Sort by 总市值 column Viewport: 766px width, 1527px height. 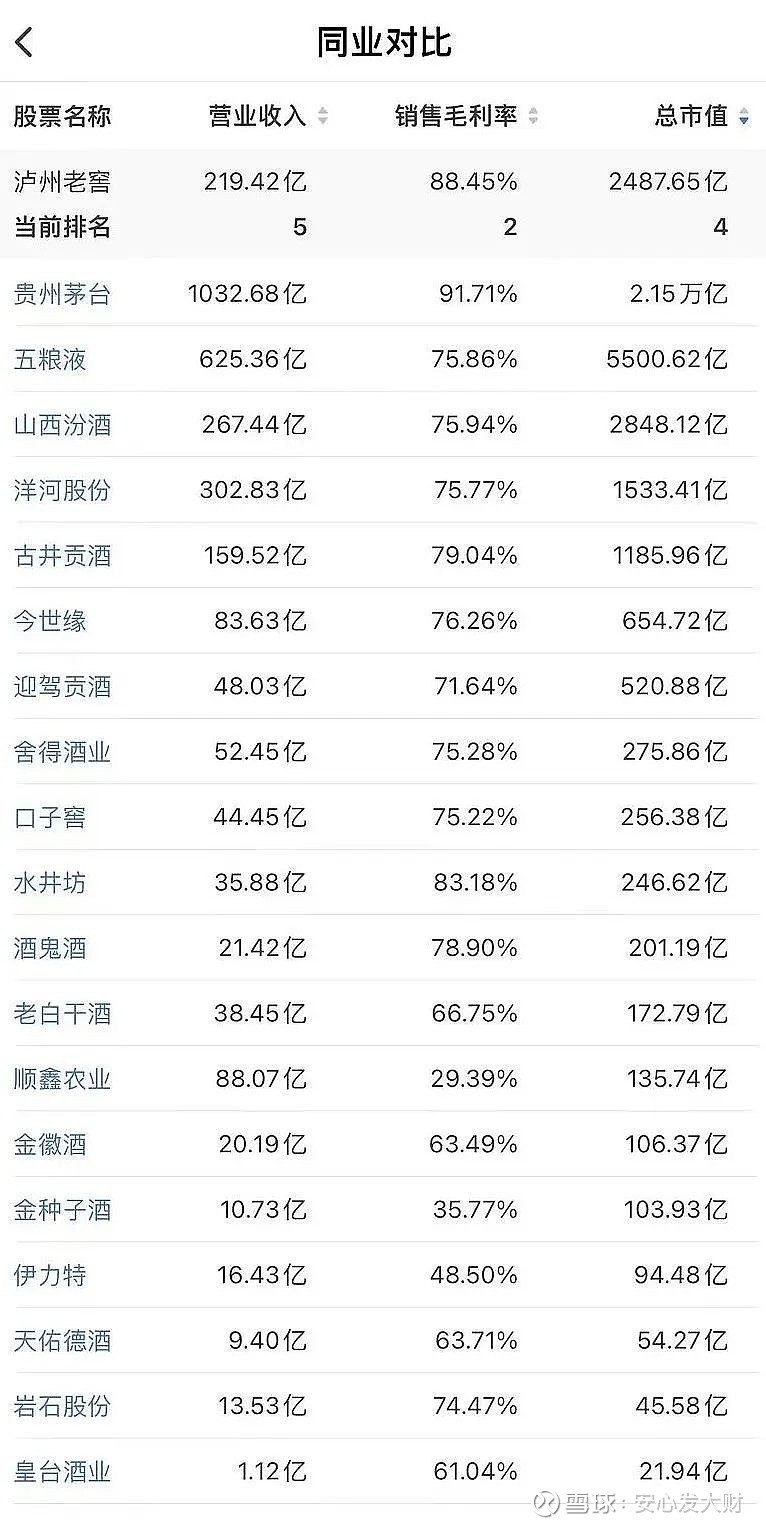[702, 116]
